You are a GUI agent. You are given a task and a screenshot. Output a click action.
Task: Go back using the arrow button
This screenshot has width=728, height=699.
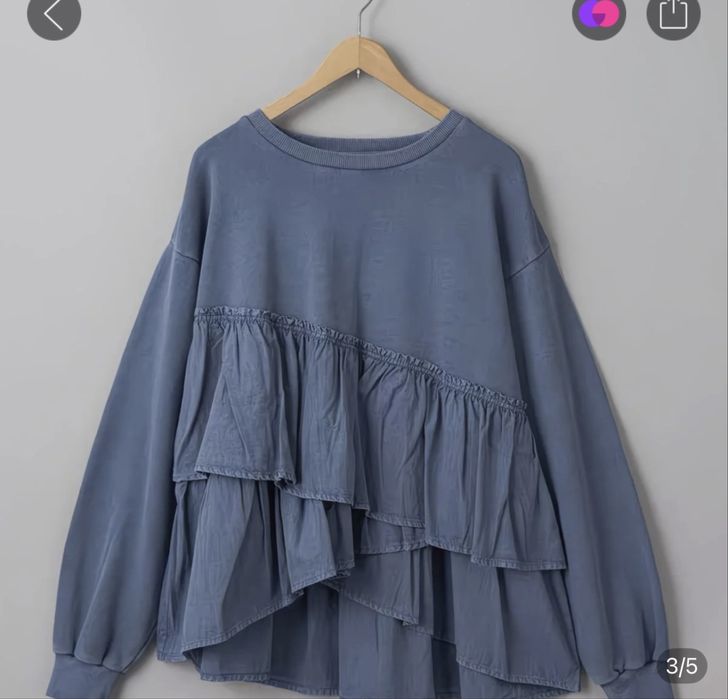click(54, 14)
